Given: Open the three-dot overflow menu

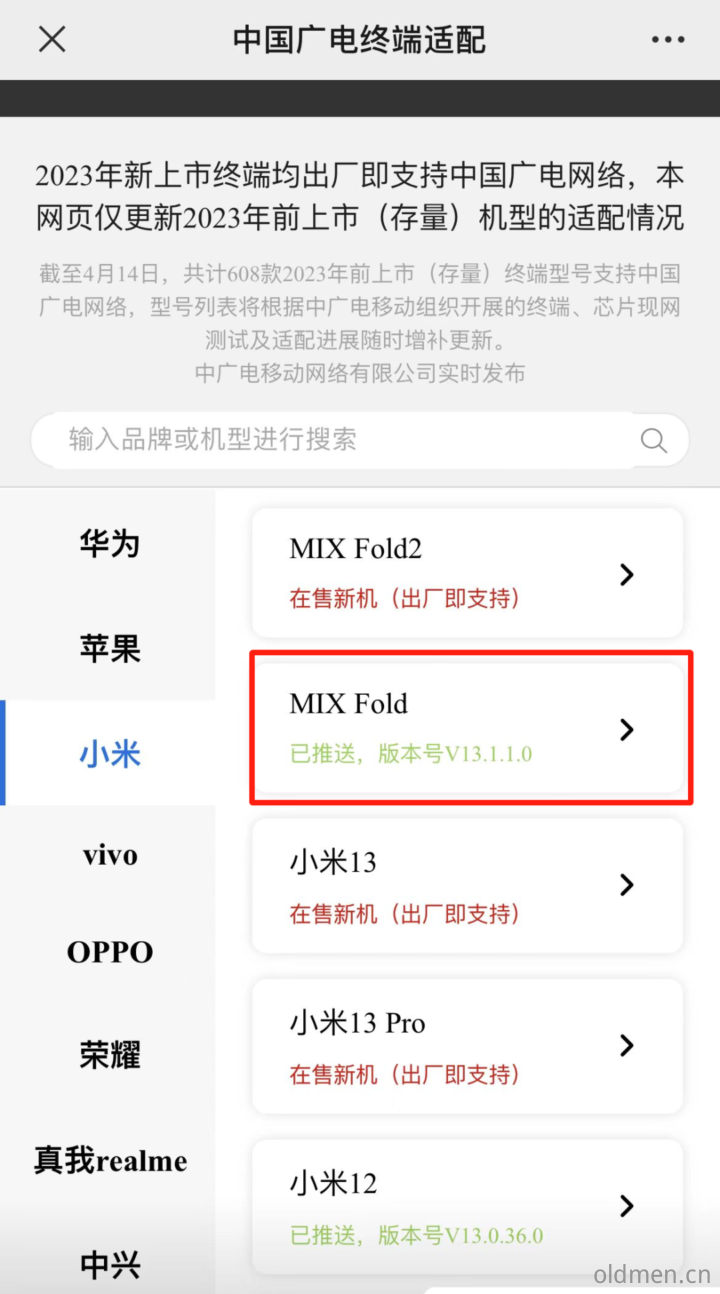Looking at the screenshot, I should (667, 40).
